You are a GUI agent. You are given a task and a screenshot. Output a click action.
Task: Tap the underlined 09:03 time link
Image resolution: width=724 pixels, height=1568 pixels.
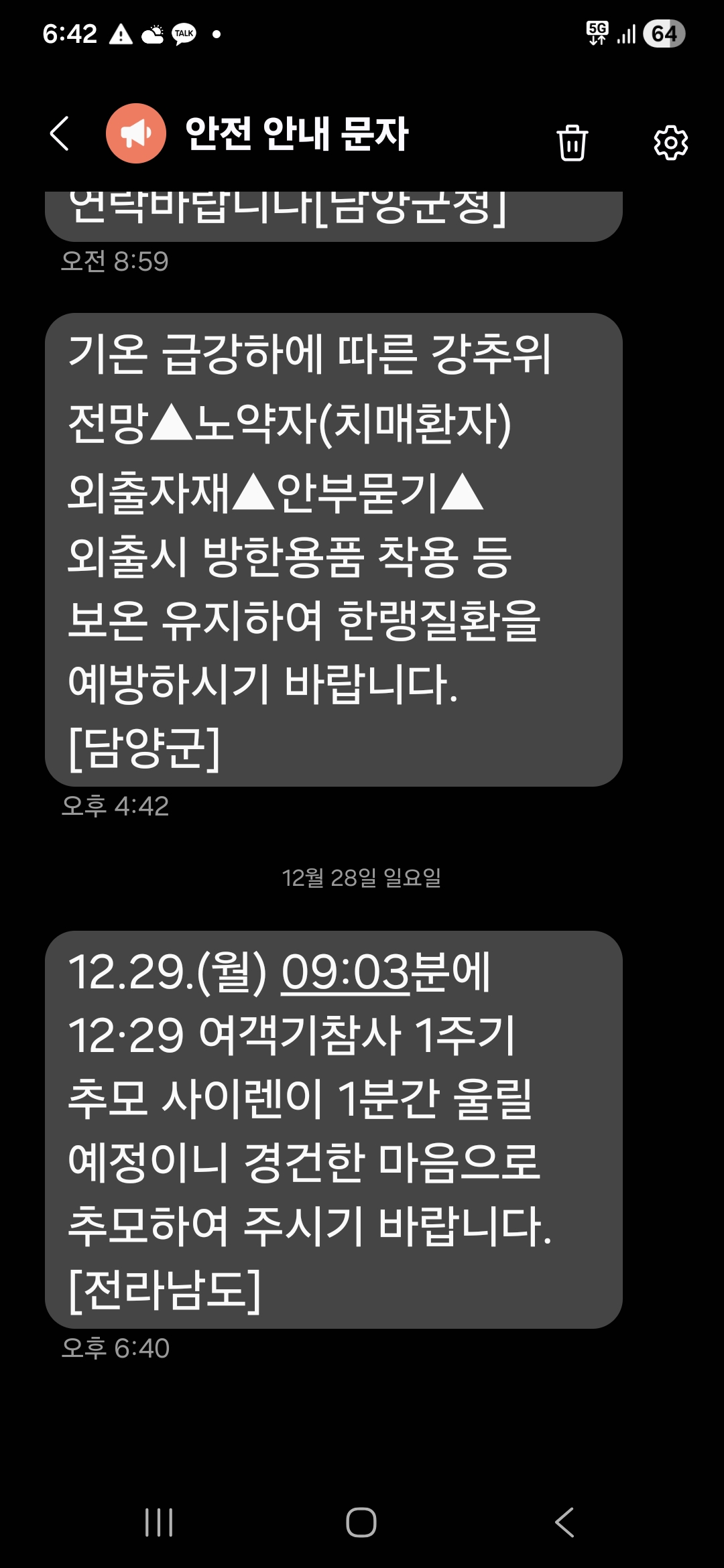point(345,972)
